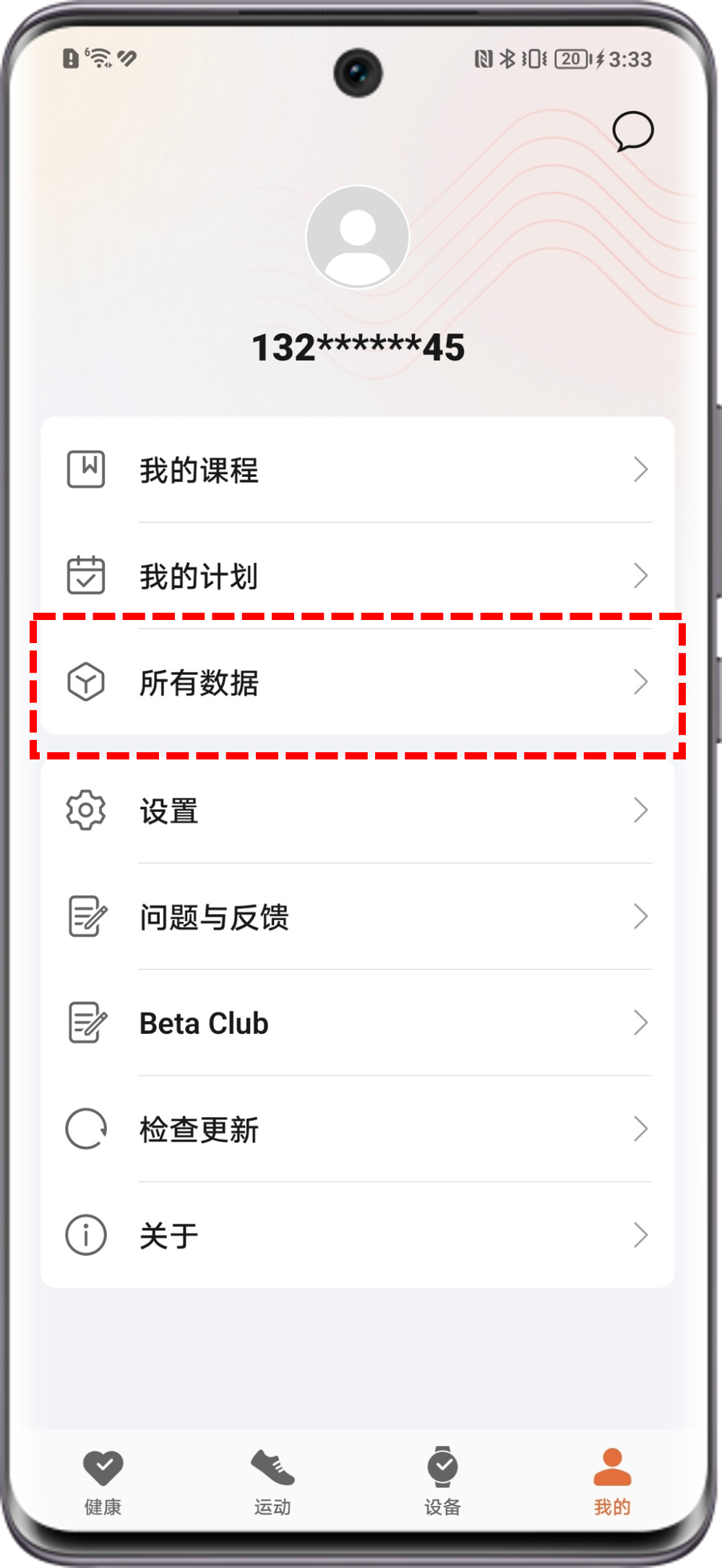Open the messages chat bubble icon
This screenshot has height=1568, width=722.
pyautogui.click(x=632, y=132)
